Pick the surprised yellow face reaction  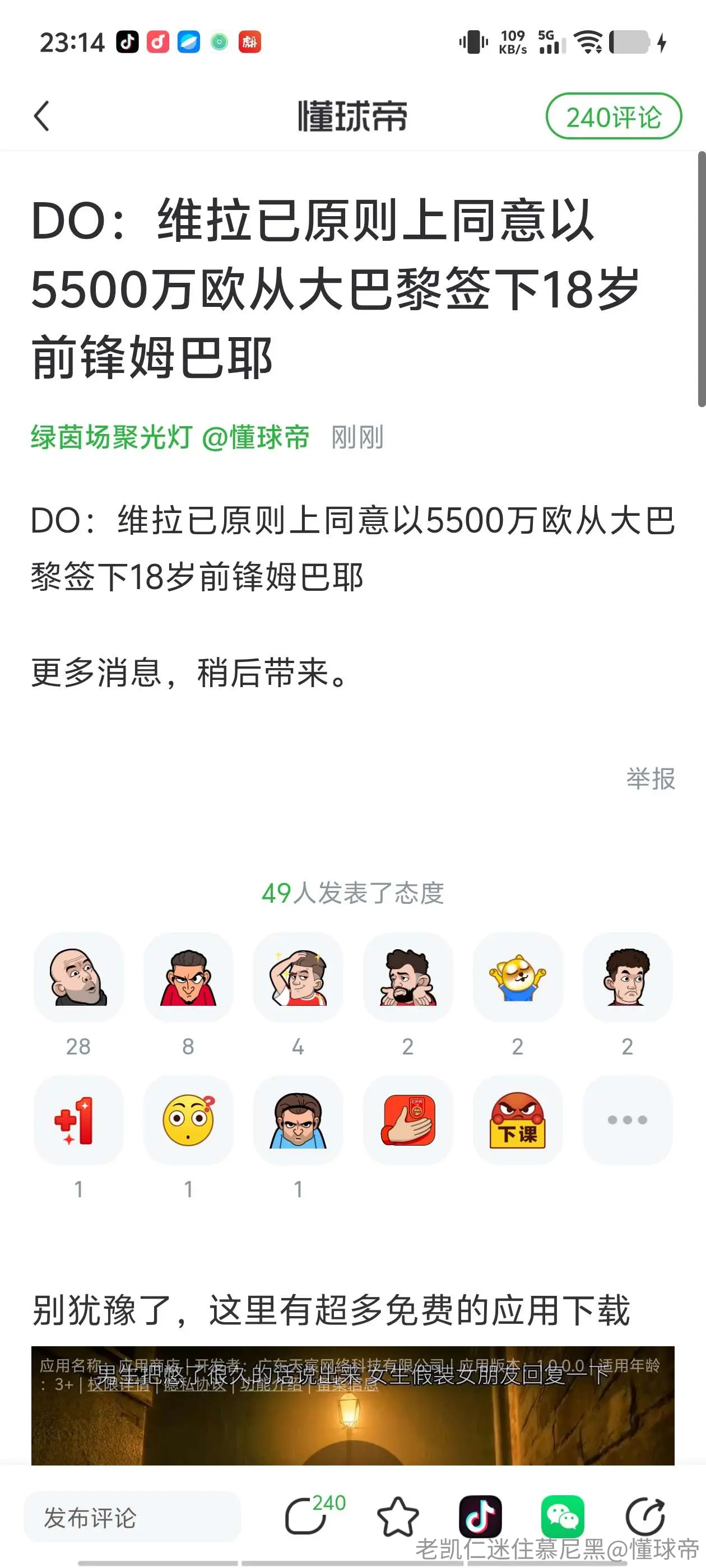[x=188, y=1120]
